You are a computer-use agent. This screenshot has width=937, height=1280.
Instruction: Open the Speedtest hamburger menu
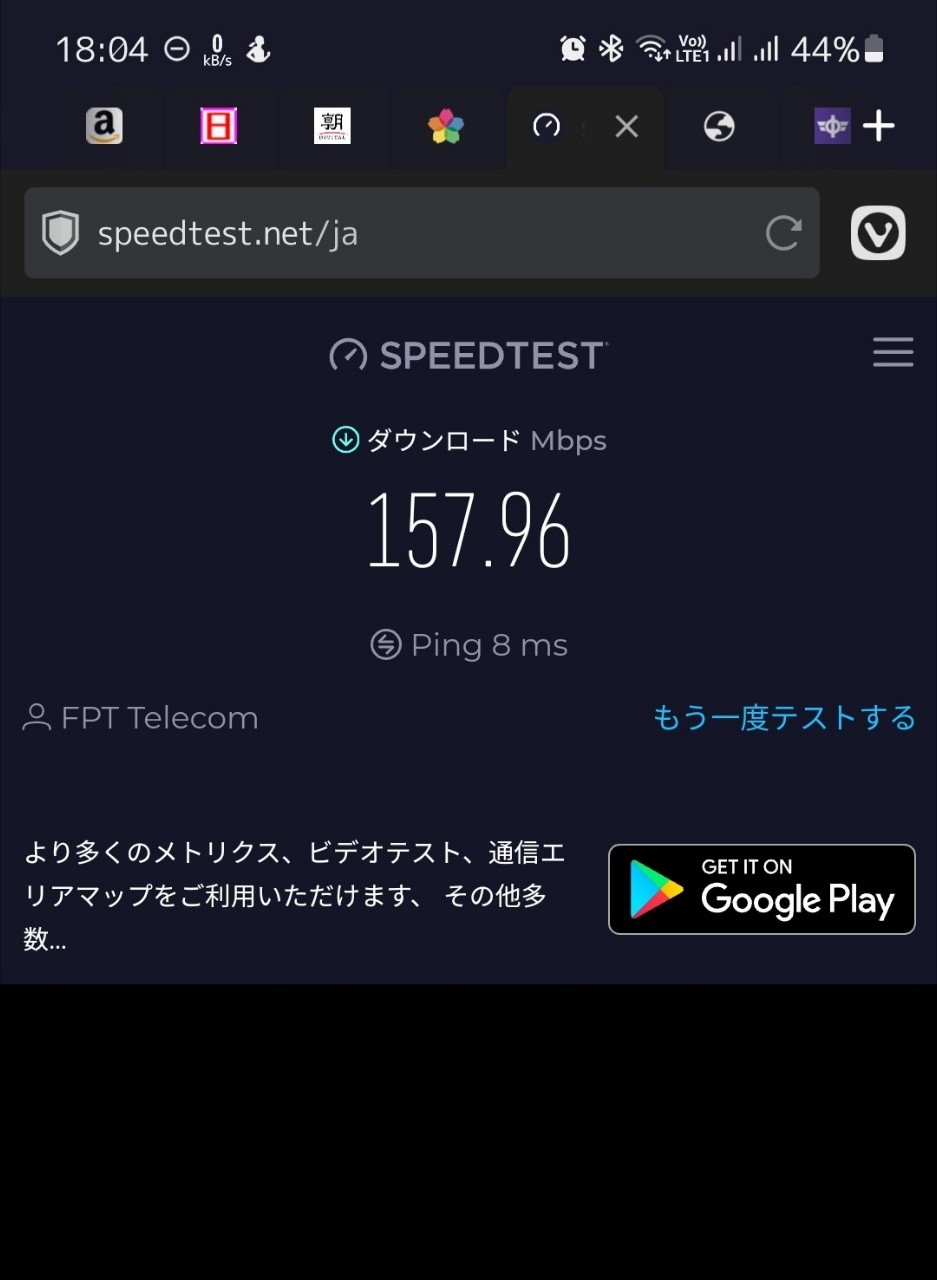[893, 353]
